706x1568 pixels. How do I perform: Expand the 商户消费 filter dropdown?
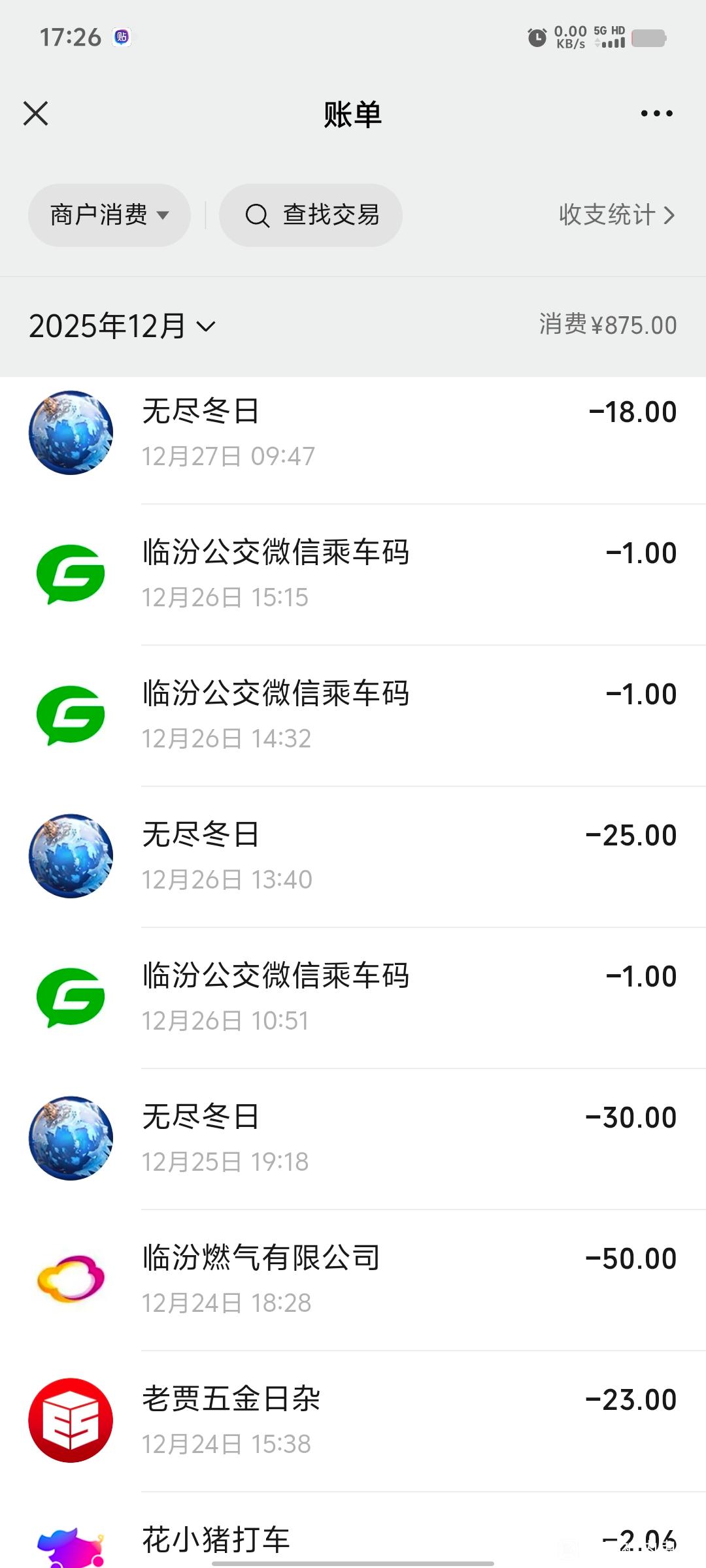109,215
